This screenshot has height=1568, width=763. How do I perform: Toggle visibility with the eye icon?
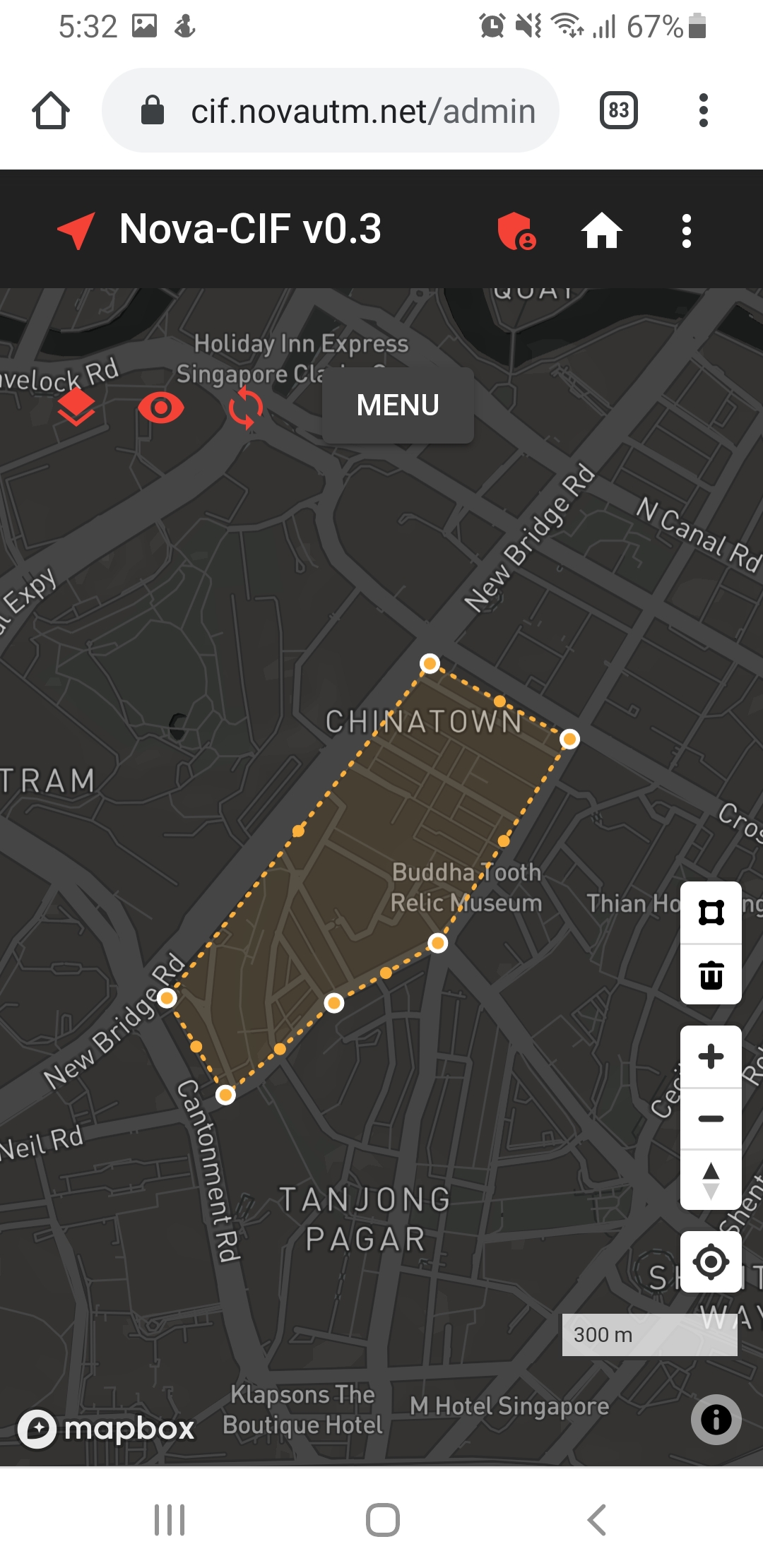pos(161,408)
